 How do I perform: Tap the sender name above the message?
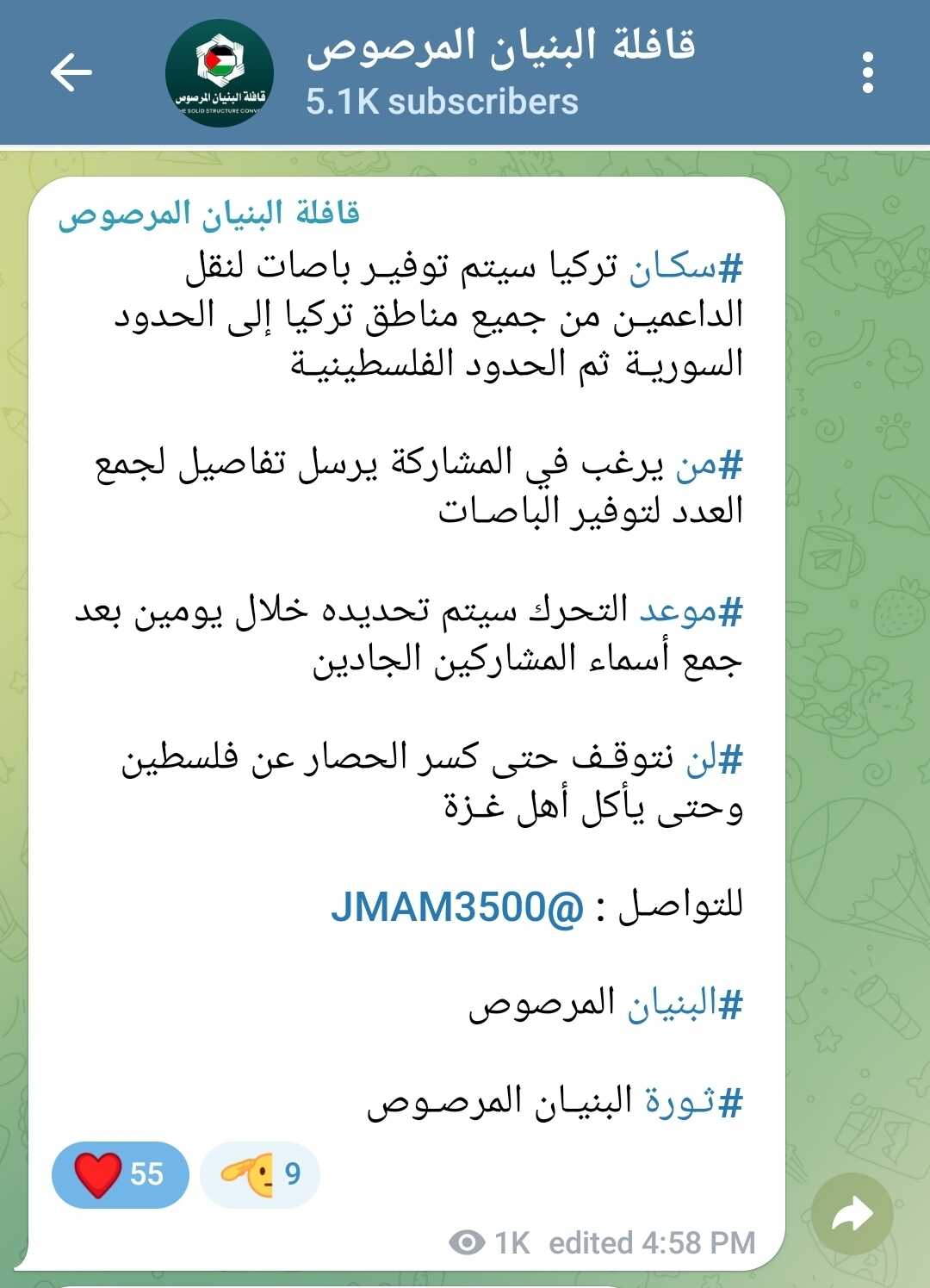(209, 212)
